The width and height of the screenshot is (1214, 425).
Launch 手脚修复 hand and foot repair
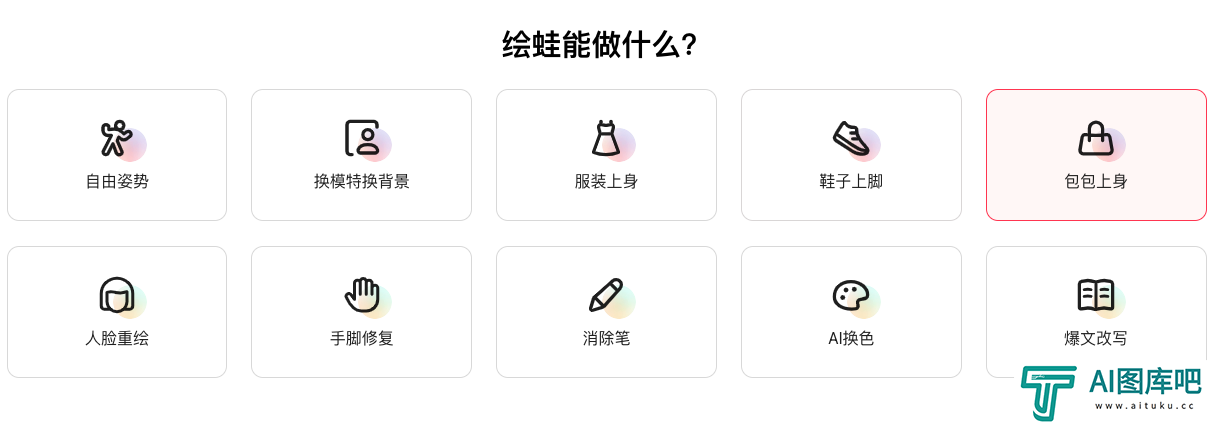coord(361,312)
